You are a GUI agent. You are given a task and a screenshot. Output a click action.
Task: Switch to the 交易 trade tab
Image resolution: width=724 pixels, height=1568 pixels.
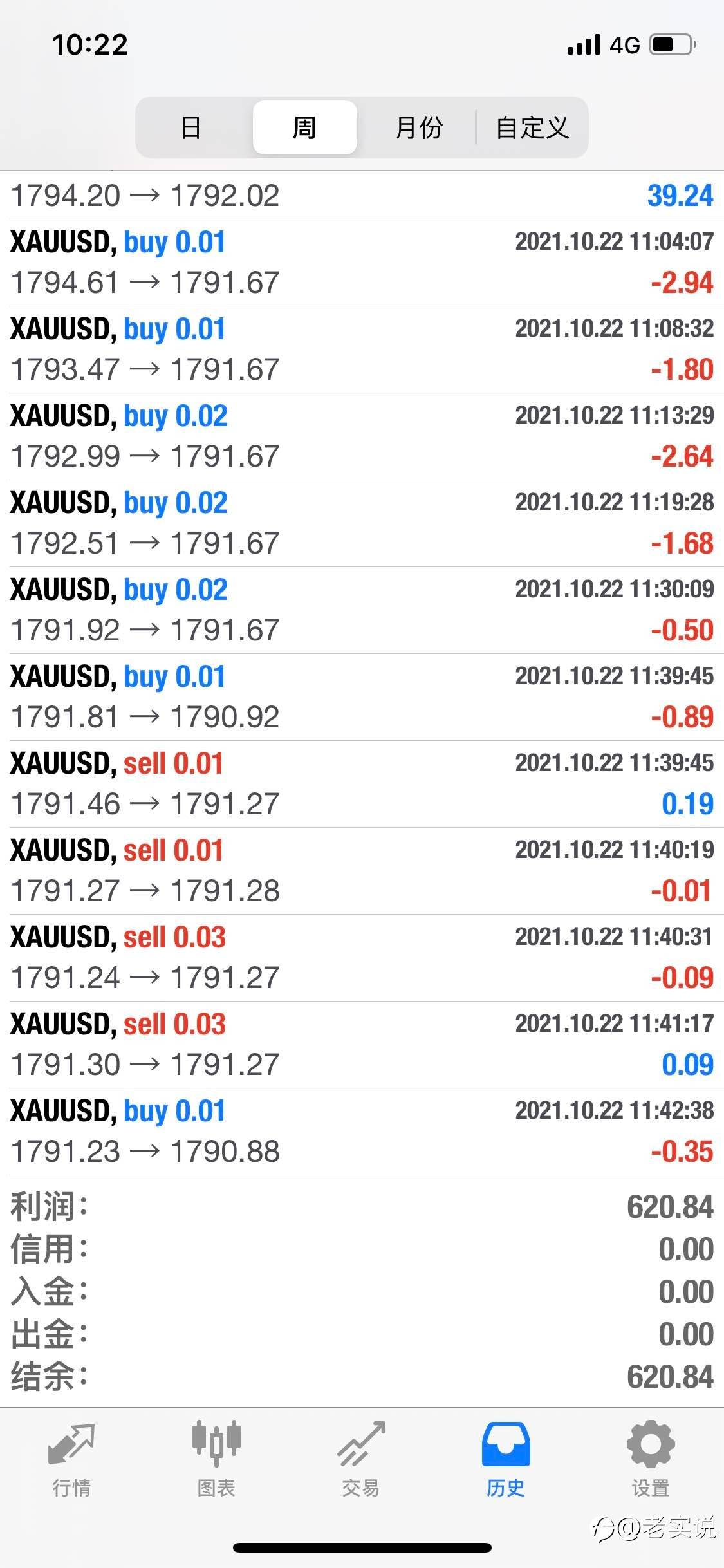coord(361,1460)
